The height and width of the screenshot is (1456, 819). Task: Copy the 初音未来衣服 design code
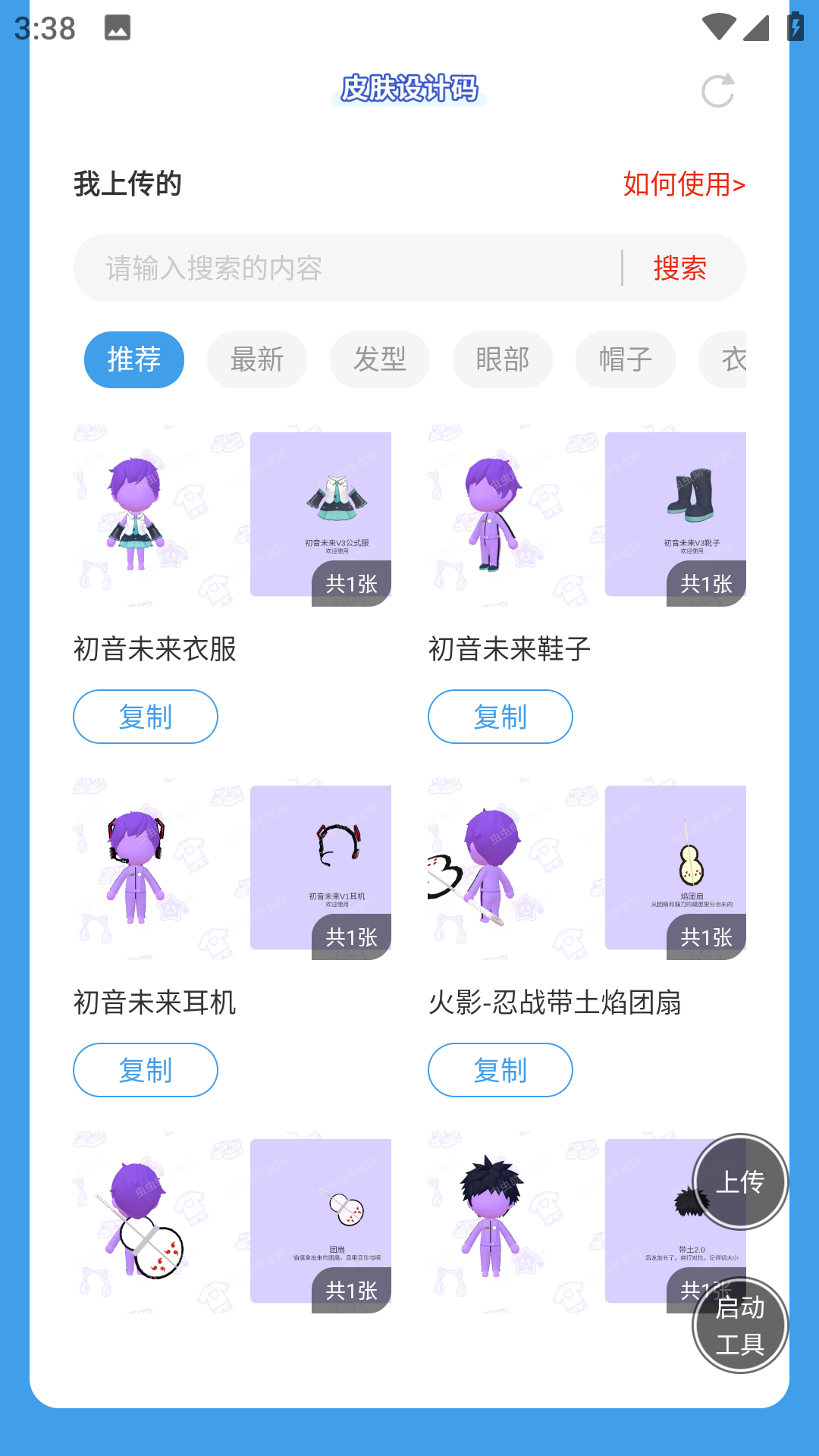click(146, 717)
